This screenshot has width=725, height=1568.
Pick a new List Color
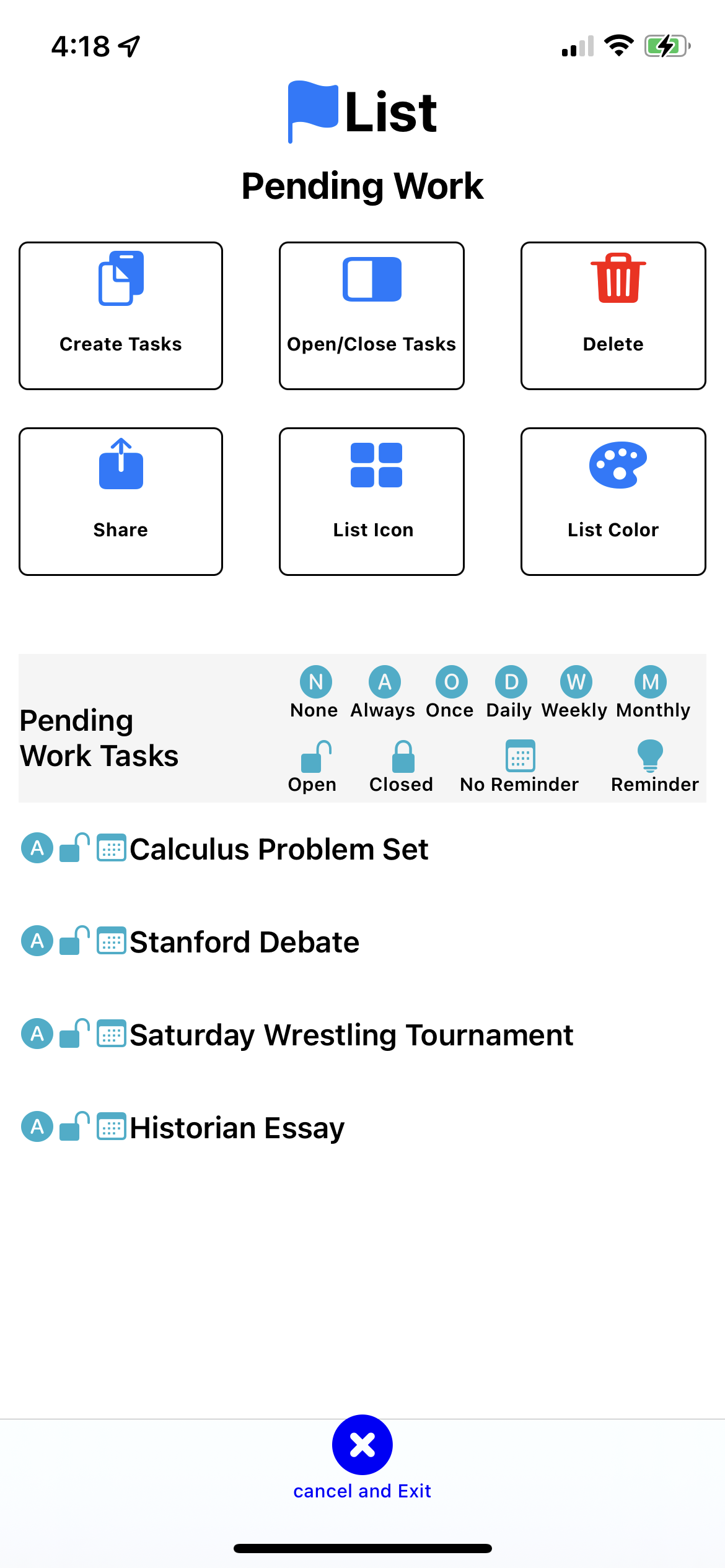(x=613, y=502)
